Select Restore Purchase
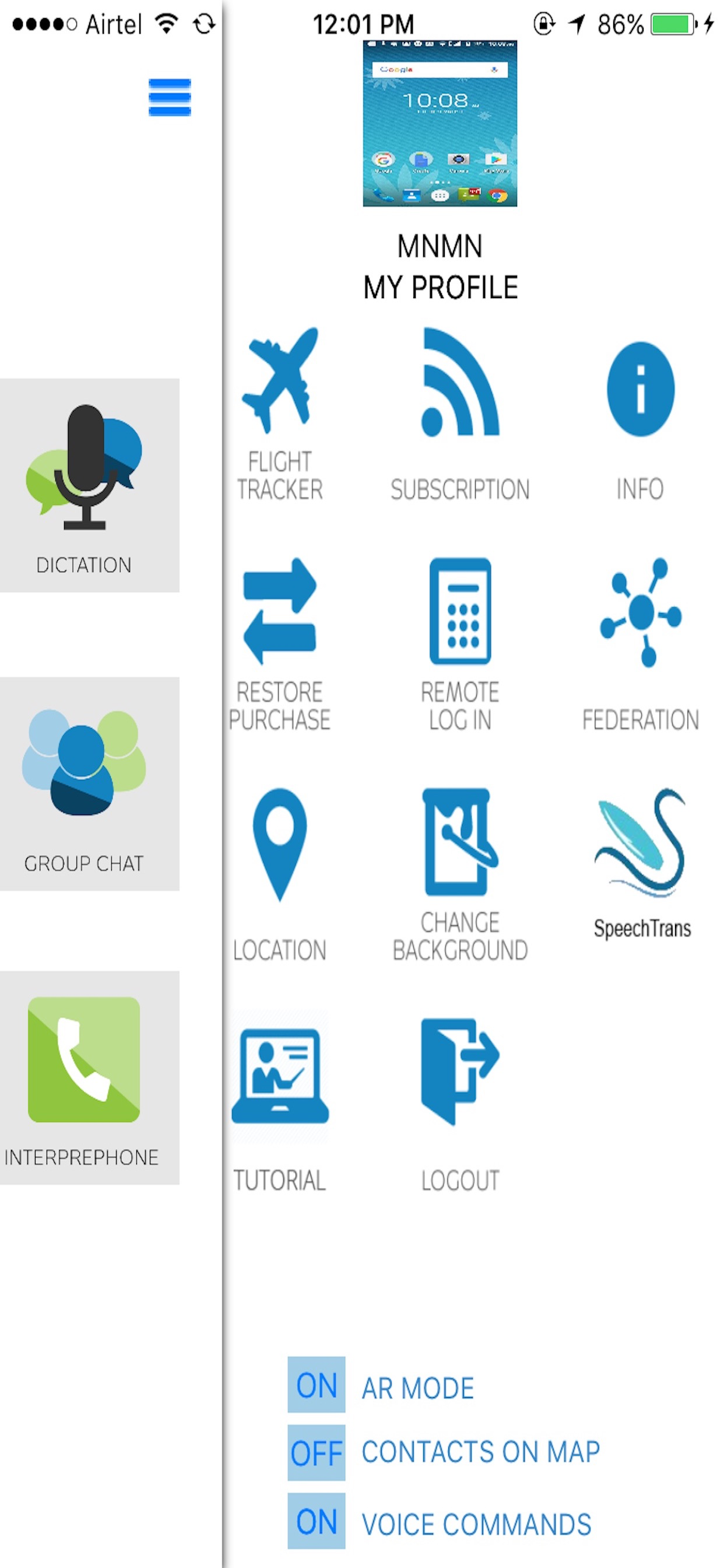724x1568 pixels. click(x=279, y=643)
